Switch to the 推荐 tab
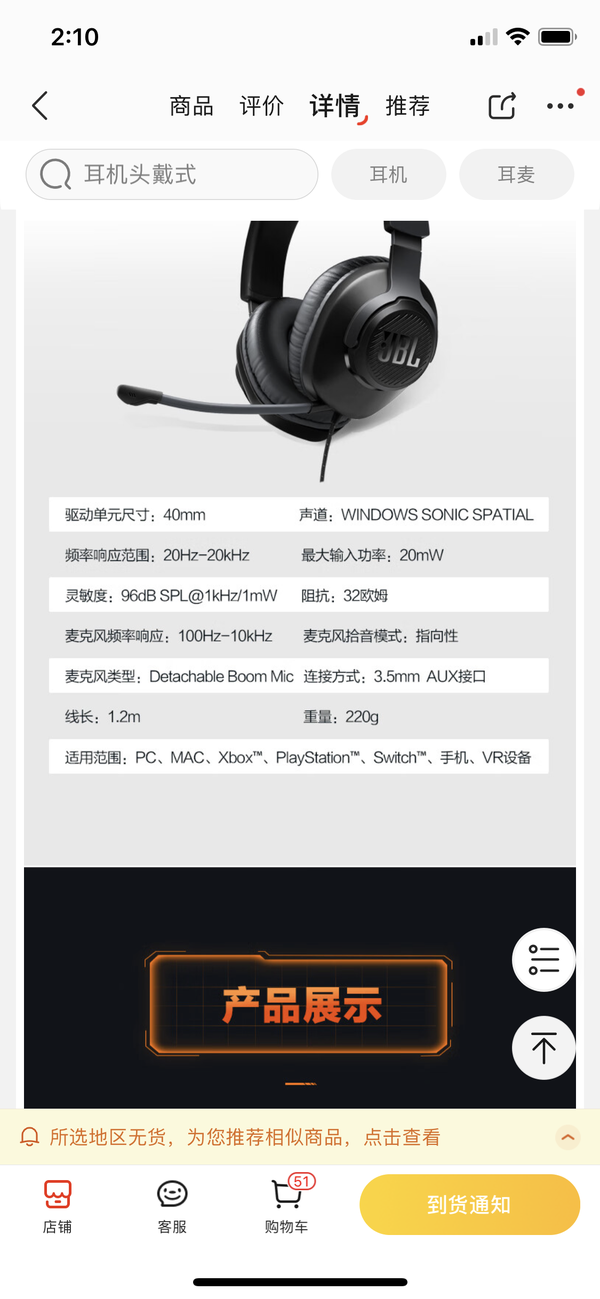This screenshot has width=600, height=1299. pos(407,106)
